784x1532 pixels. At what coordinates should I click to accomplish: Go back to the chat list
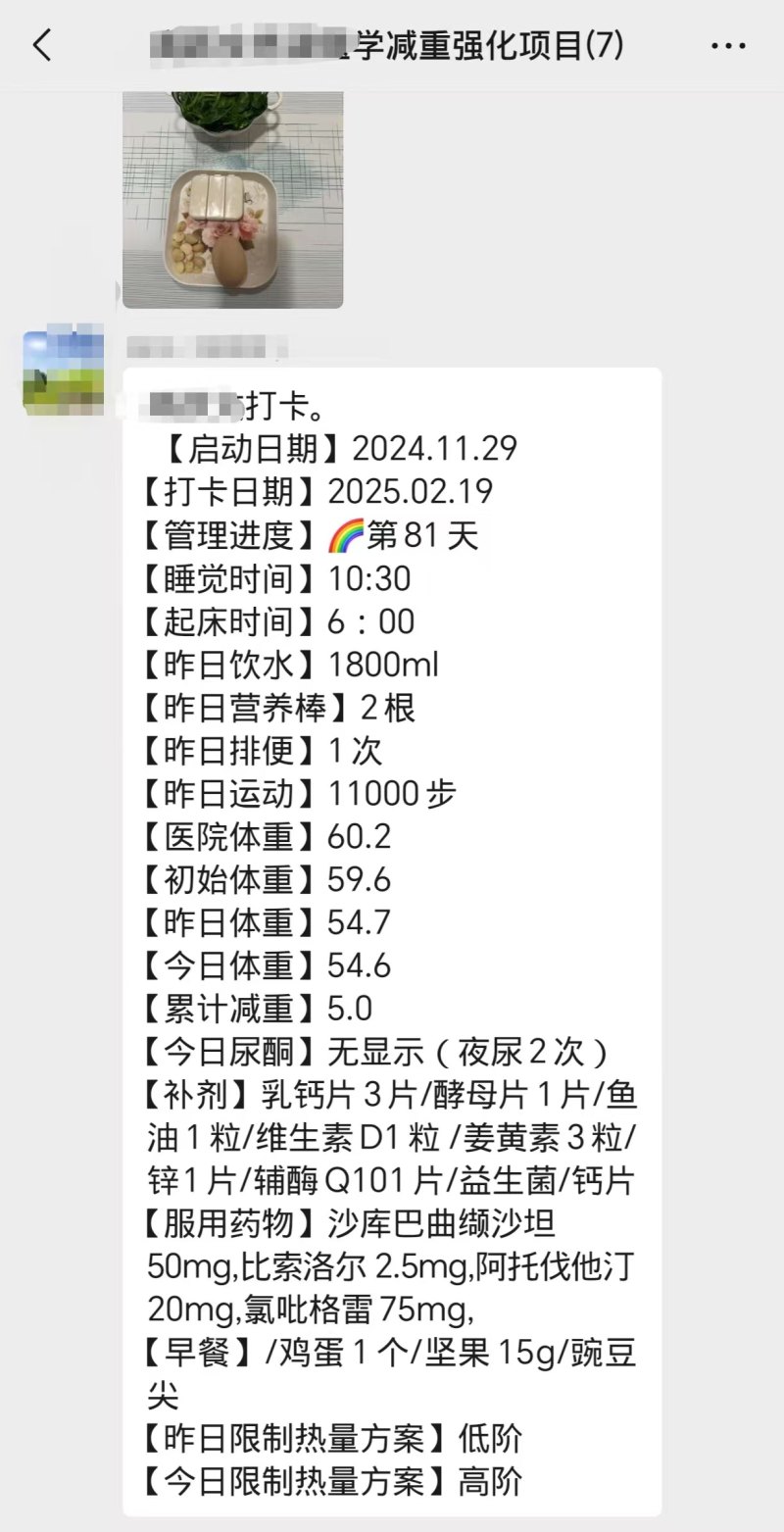(42, 45)
